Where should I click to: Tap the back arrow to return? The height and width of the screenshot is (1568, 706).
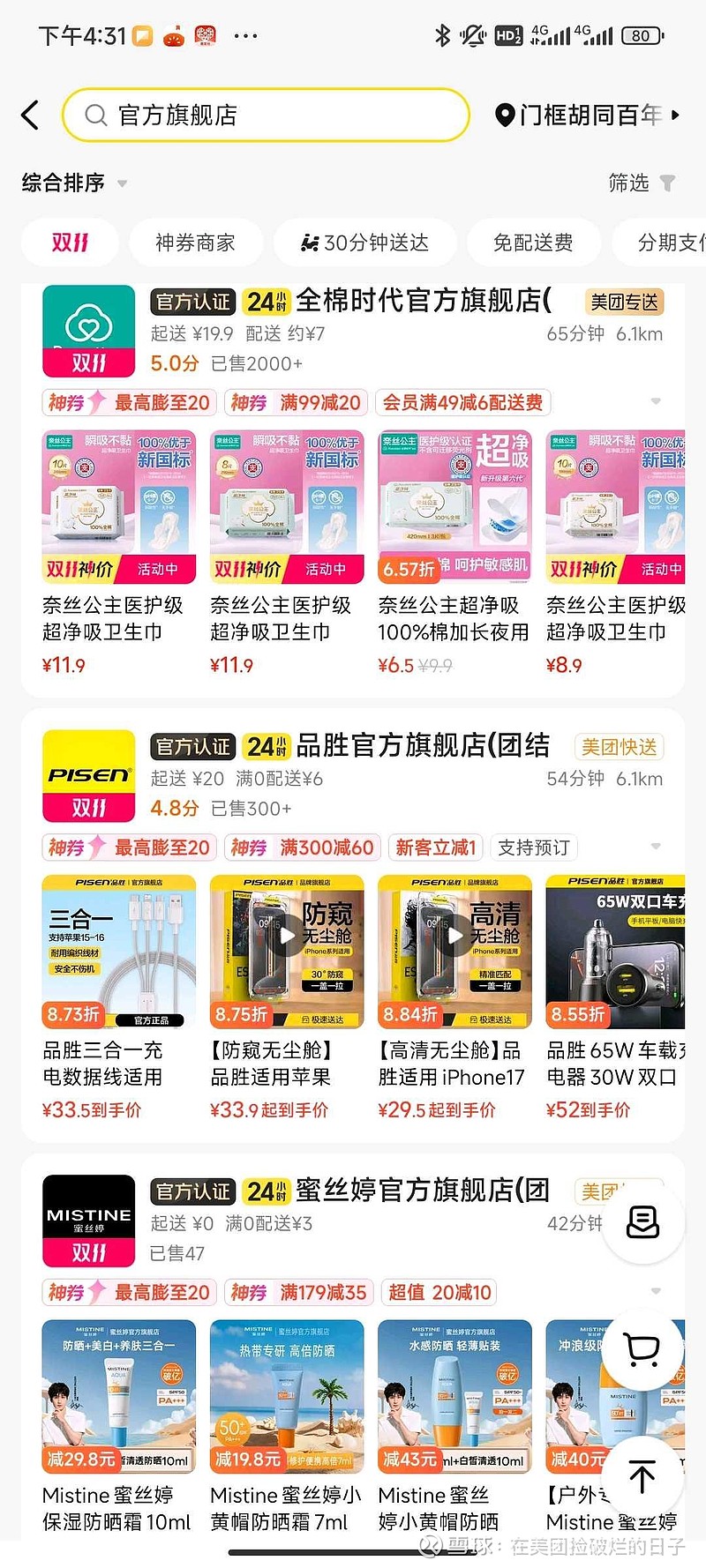point(31,115)
